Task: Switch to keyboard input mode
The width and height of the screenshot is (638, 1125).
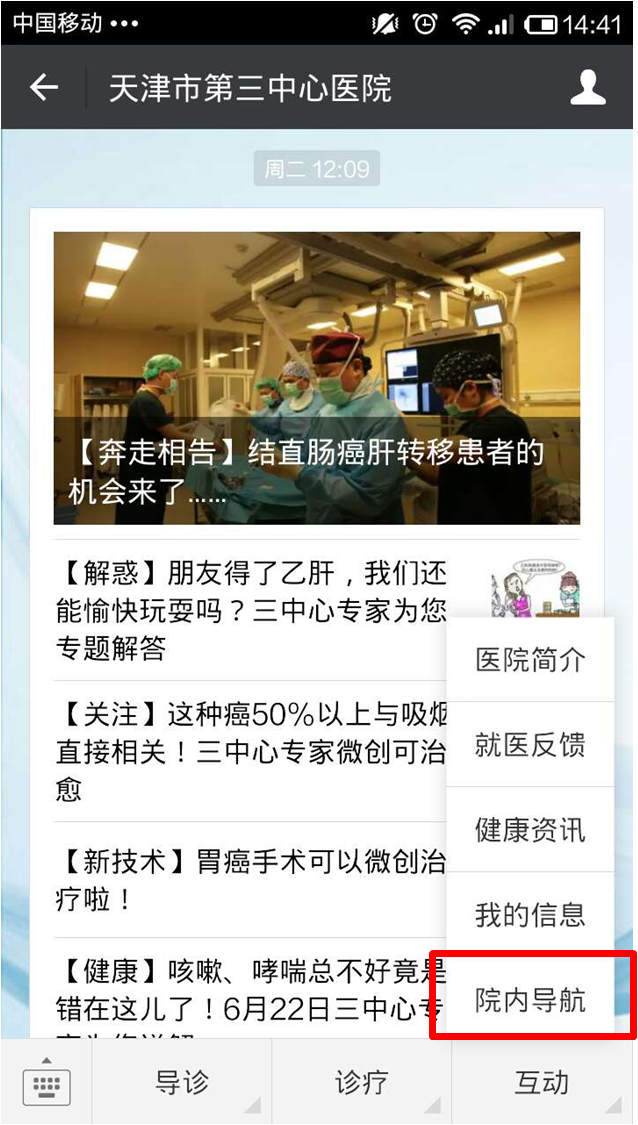Action: (46, 1082)
